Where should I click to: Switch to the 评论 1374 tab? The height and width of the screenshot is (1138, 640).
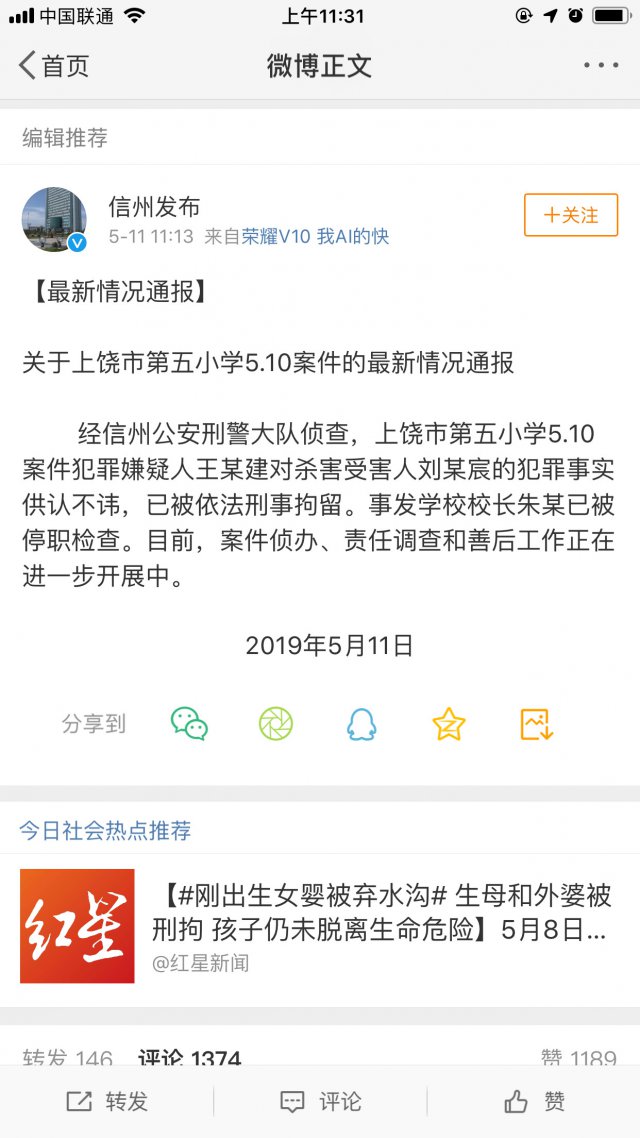pos(190,1058)
